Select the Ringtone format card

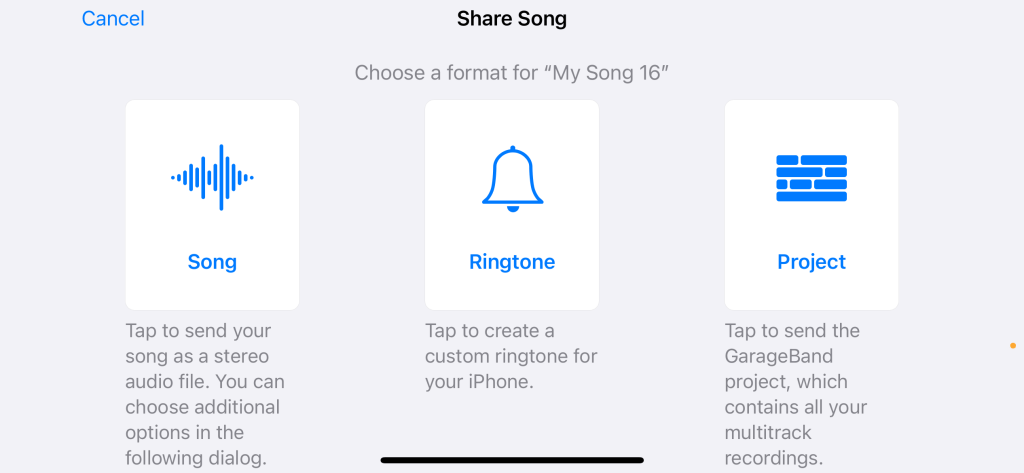pos(512,205)
